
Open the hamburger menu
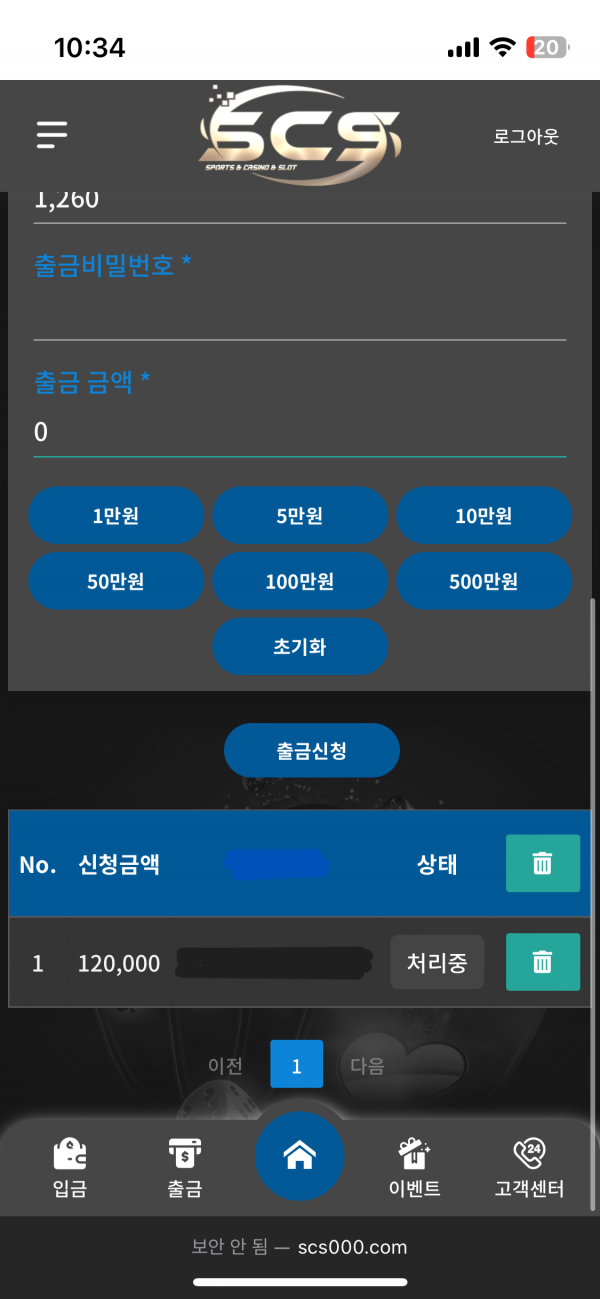52,134
